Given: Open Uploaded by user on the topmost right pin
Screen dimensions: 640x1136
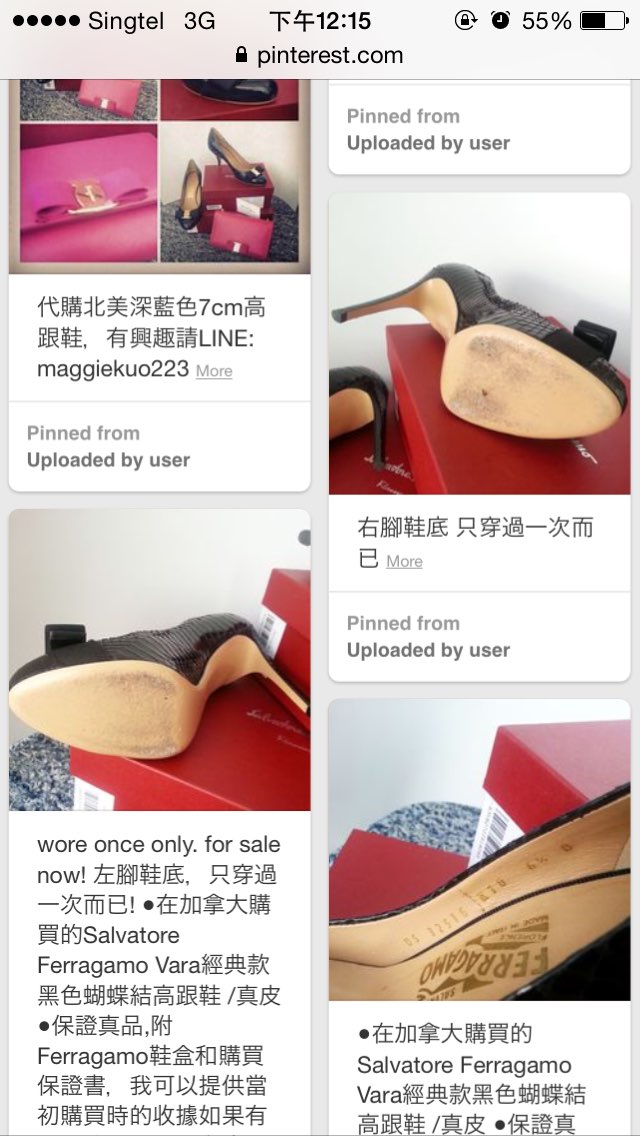Looking at the screenshot, I should [428, 143].
